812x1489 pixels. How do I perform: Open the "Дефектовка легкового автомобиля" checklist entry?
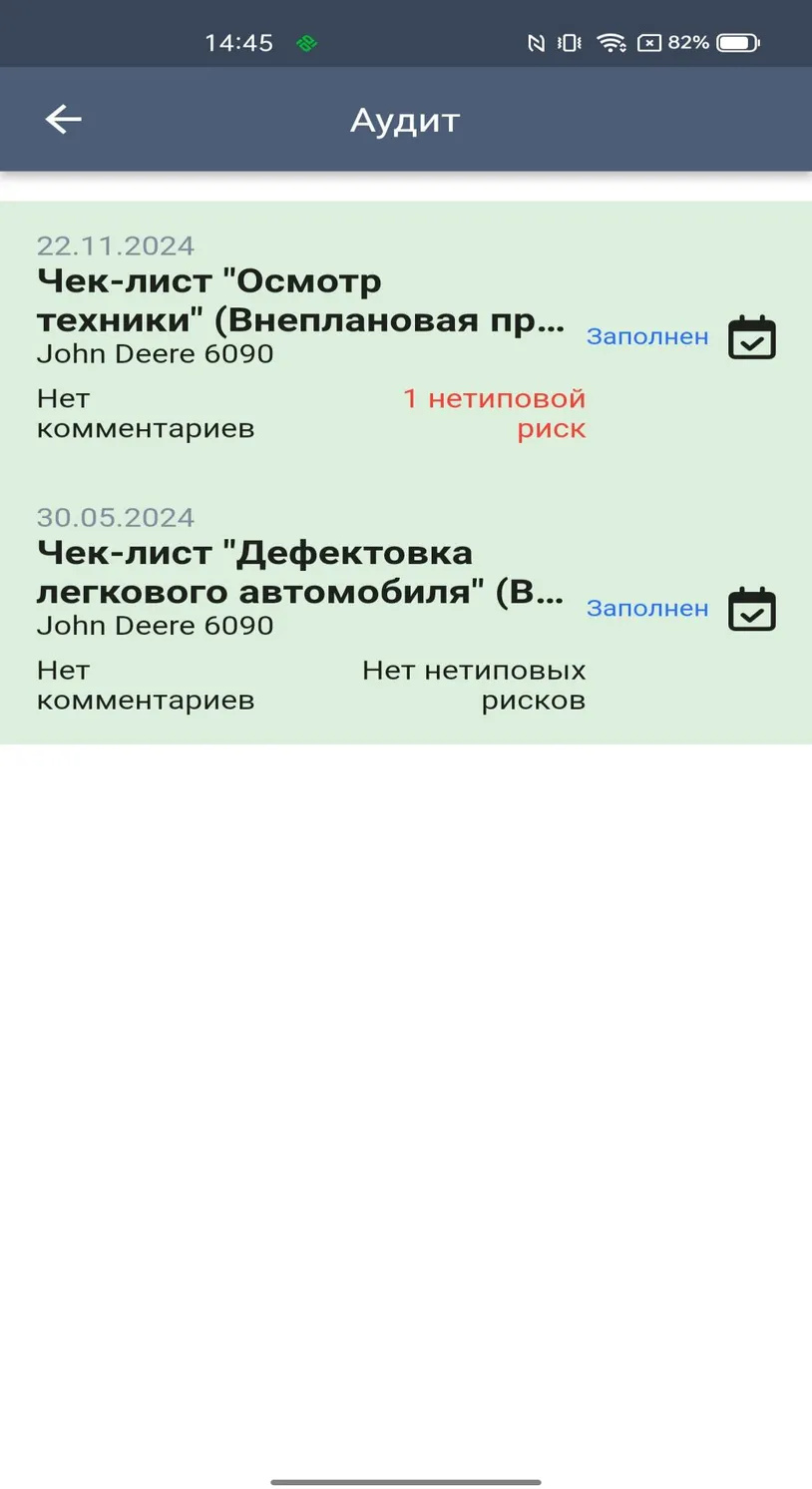tap(406, 609)
